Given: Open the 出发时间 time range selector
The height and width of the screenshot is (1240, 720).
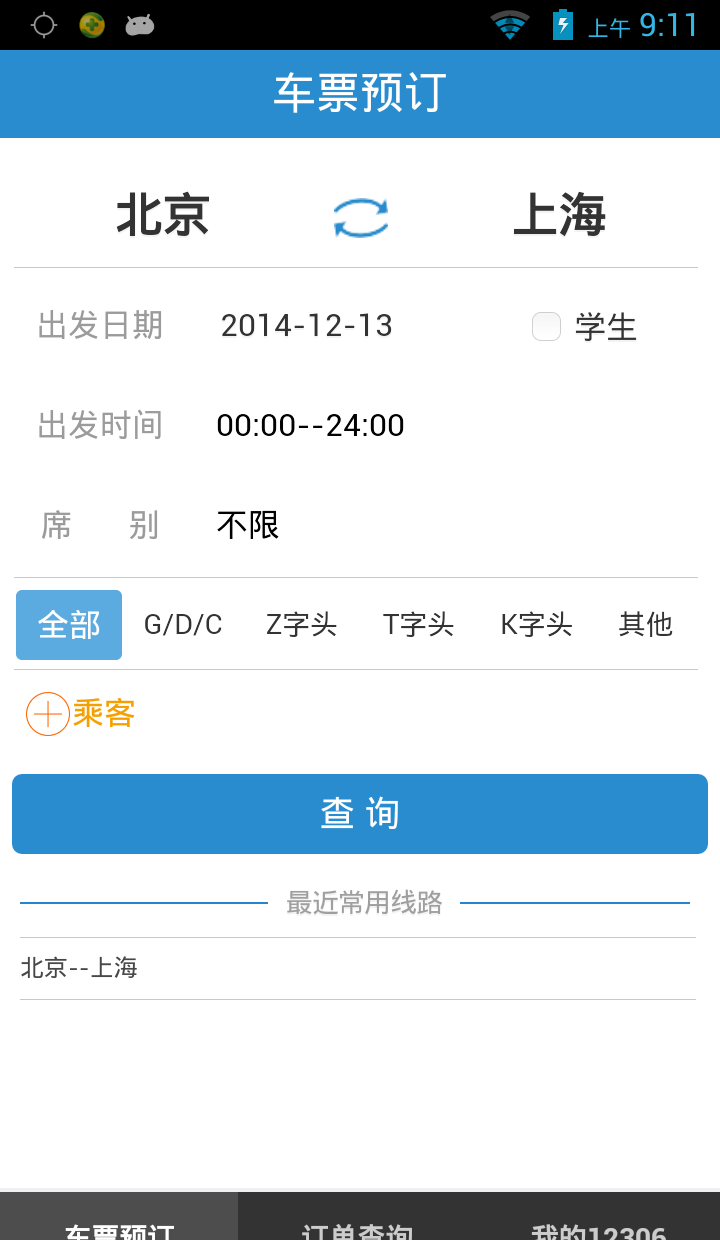Looking at the screenshot, I should [311, 425].
